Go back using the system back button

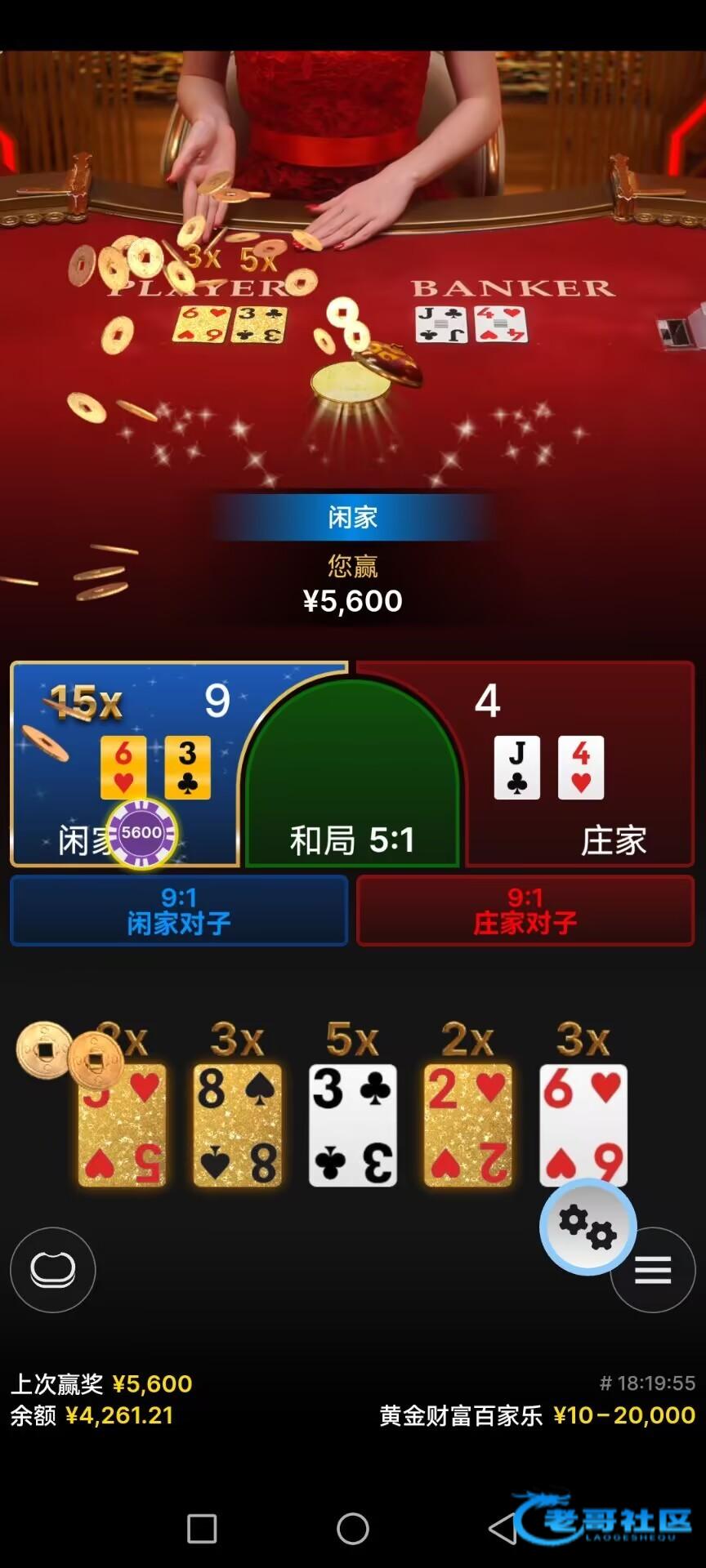point(503,1528)
